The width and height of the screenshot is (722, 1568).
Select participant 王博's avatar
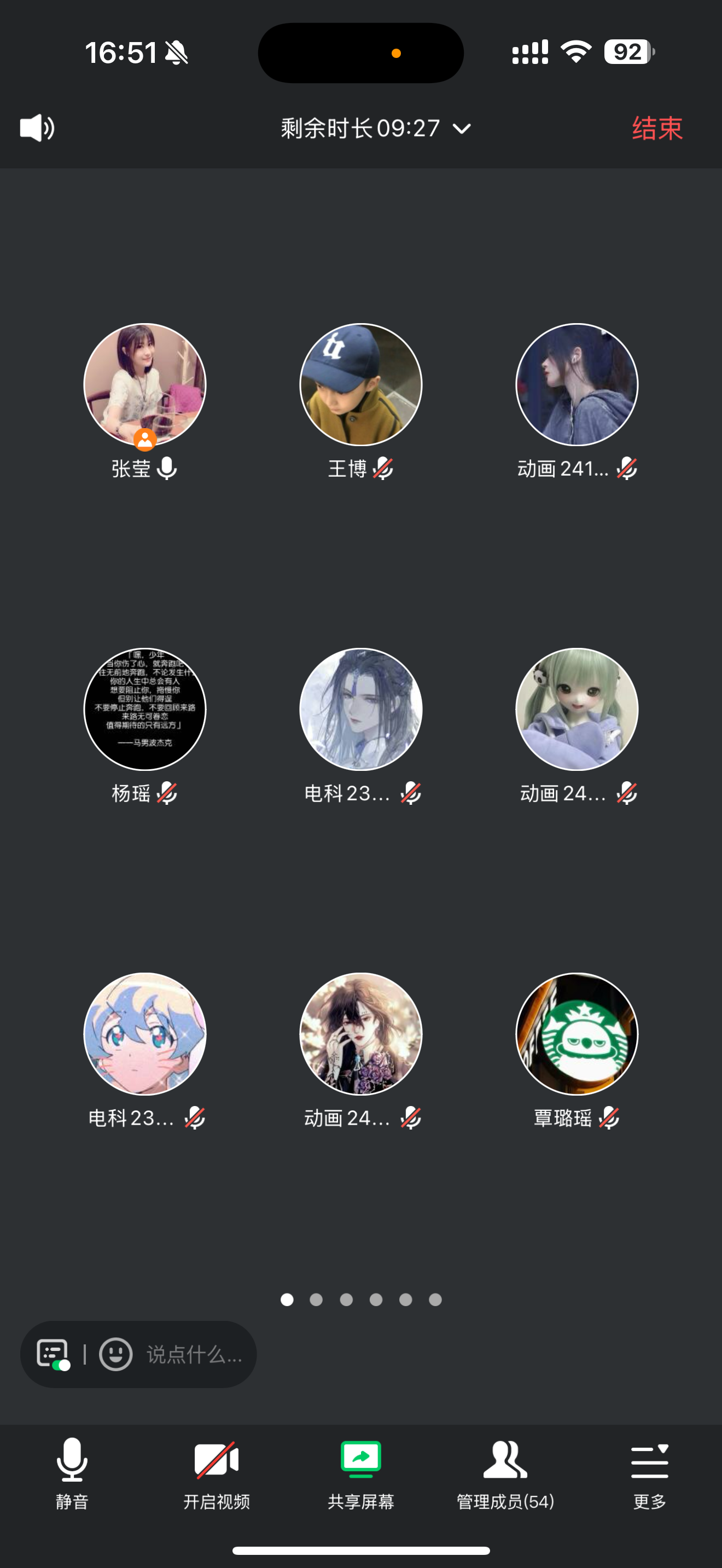coord(361,385)
